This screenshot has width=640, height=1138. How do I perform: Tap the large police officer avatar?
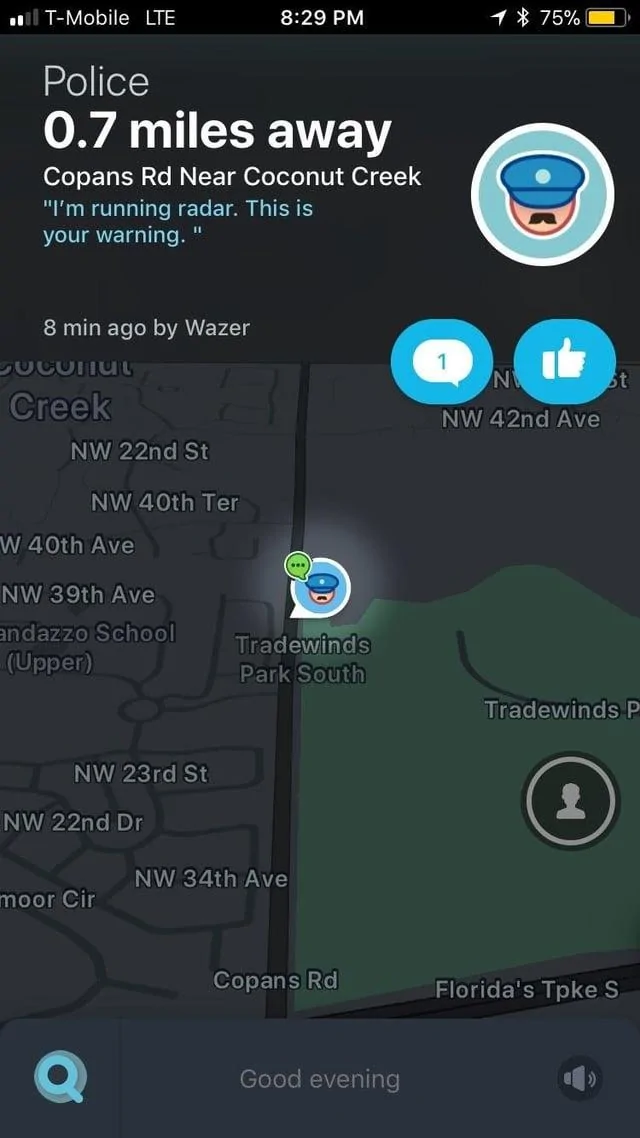(x=541, y=194)
